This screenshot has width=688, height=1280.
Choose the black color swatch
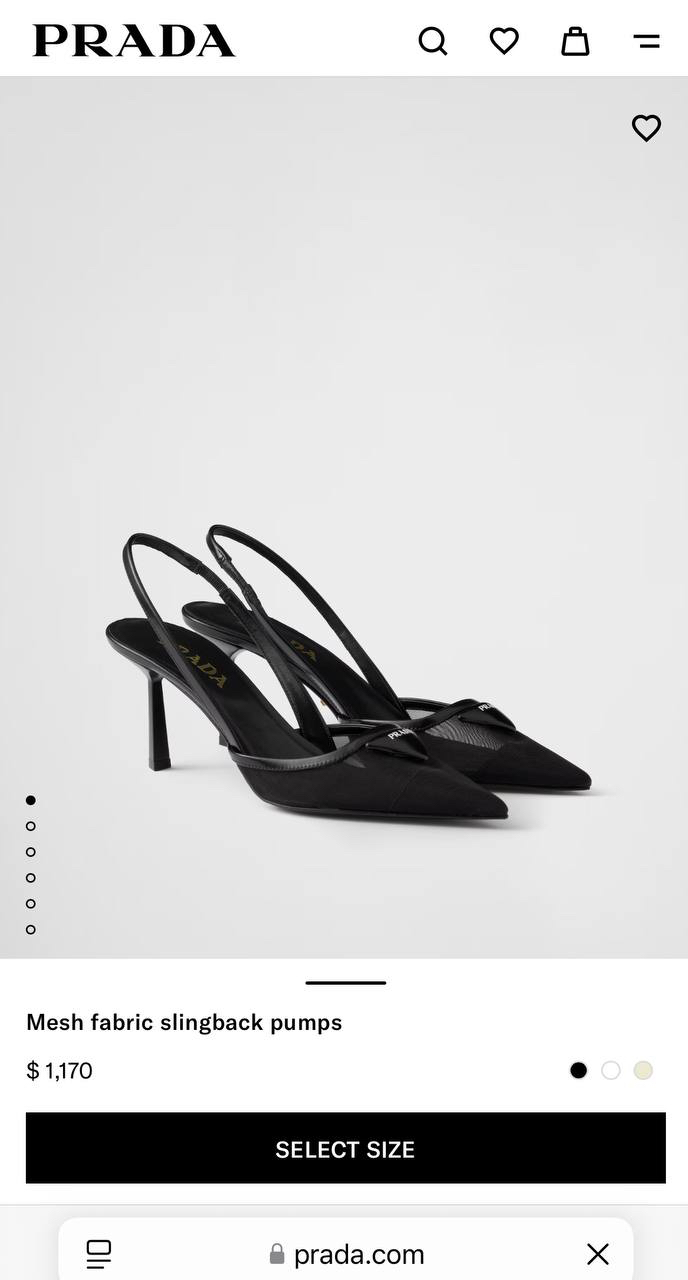(578, 1071)
